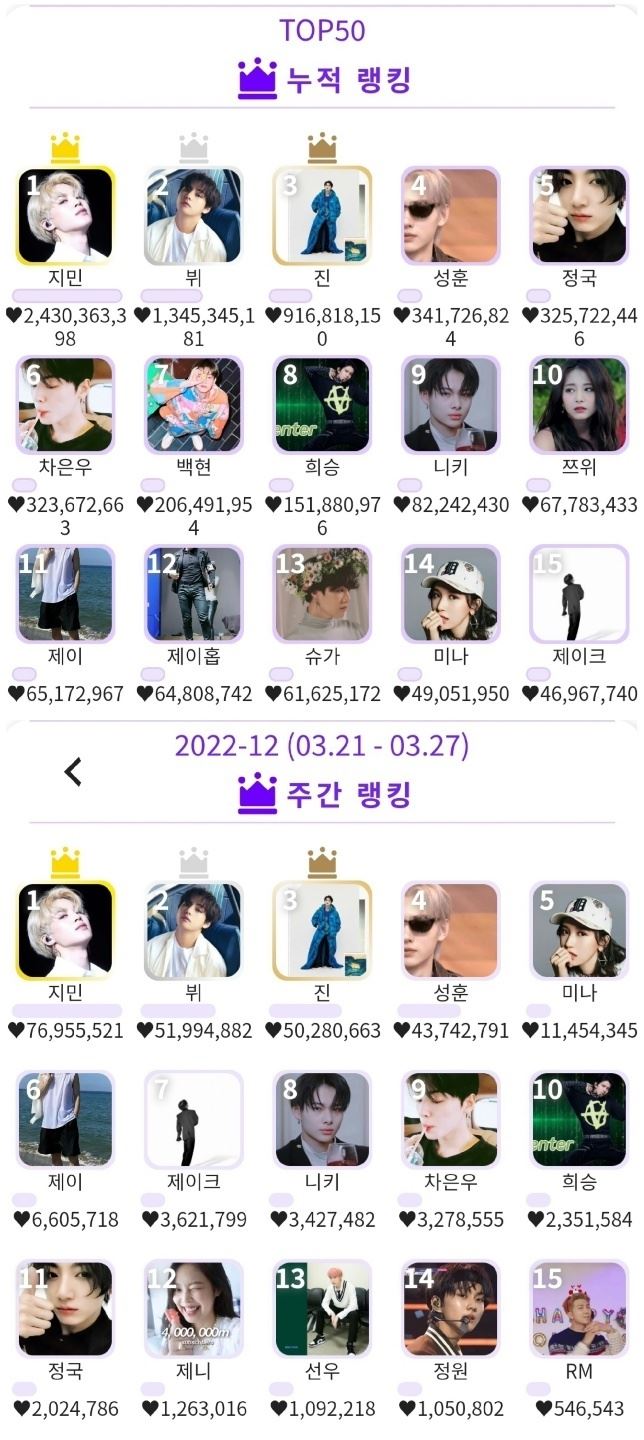This screenshot has width=644, height=1440.
Task: Tap RM's fifteenth-place weekly tile
Action: (x=578, y=1309)
